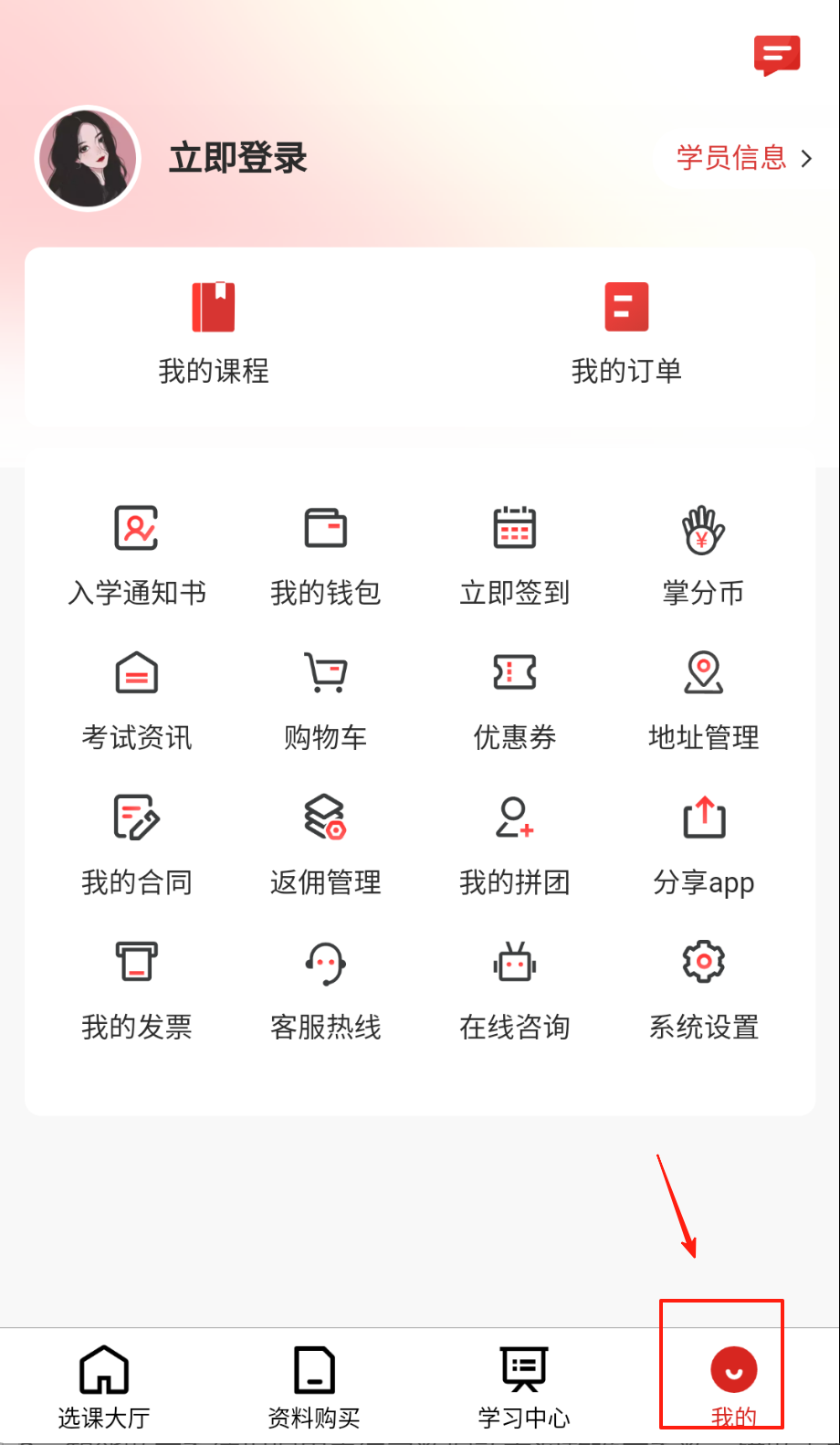The width and height of the screenshot is (840, 1445).
Task: Open the messages icon at top
Action: [x=776, y=56]
